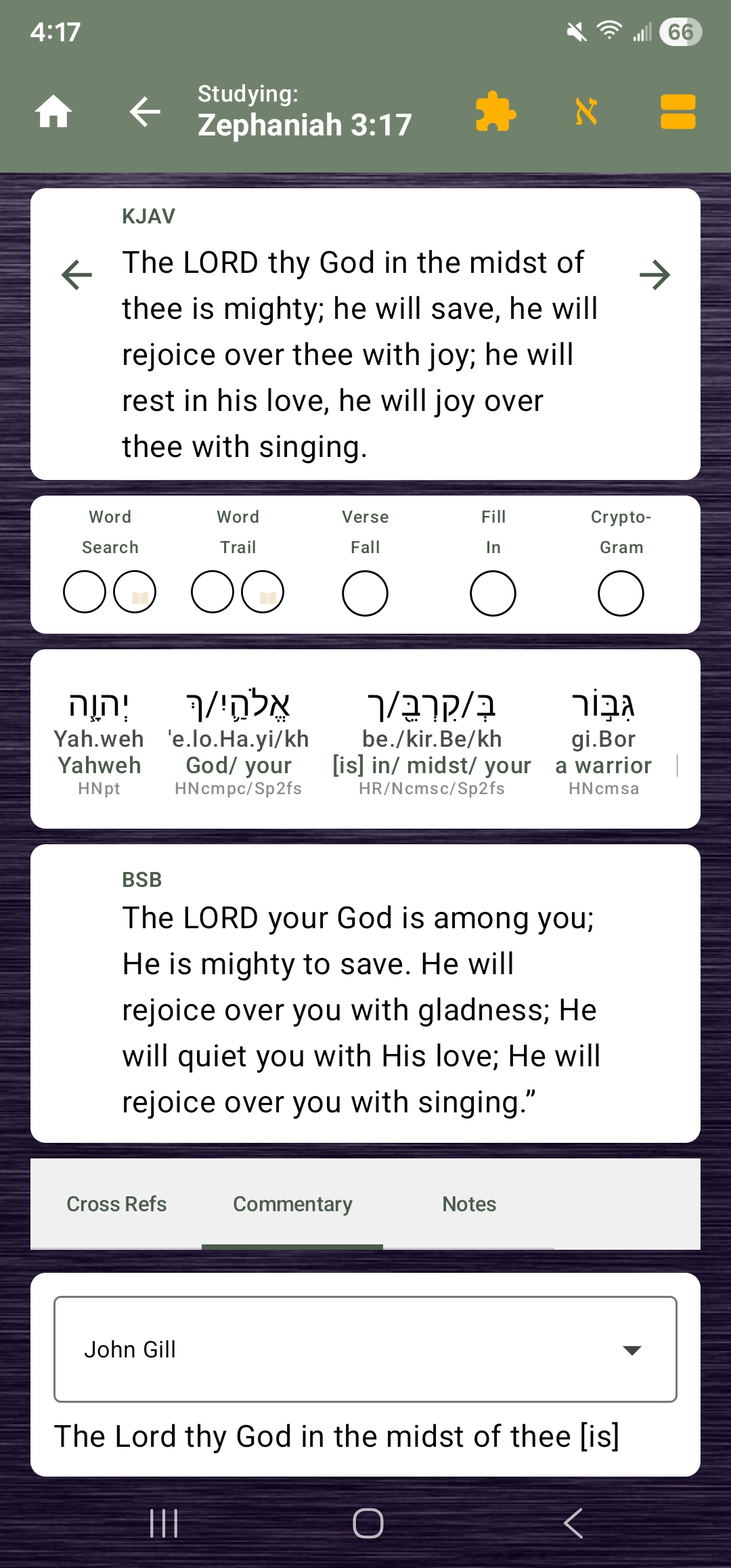Start the Verse Fall game
Screen dimensions: 731x1568
[x=365, y=593]
